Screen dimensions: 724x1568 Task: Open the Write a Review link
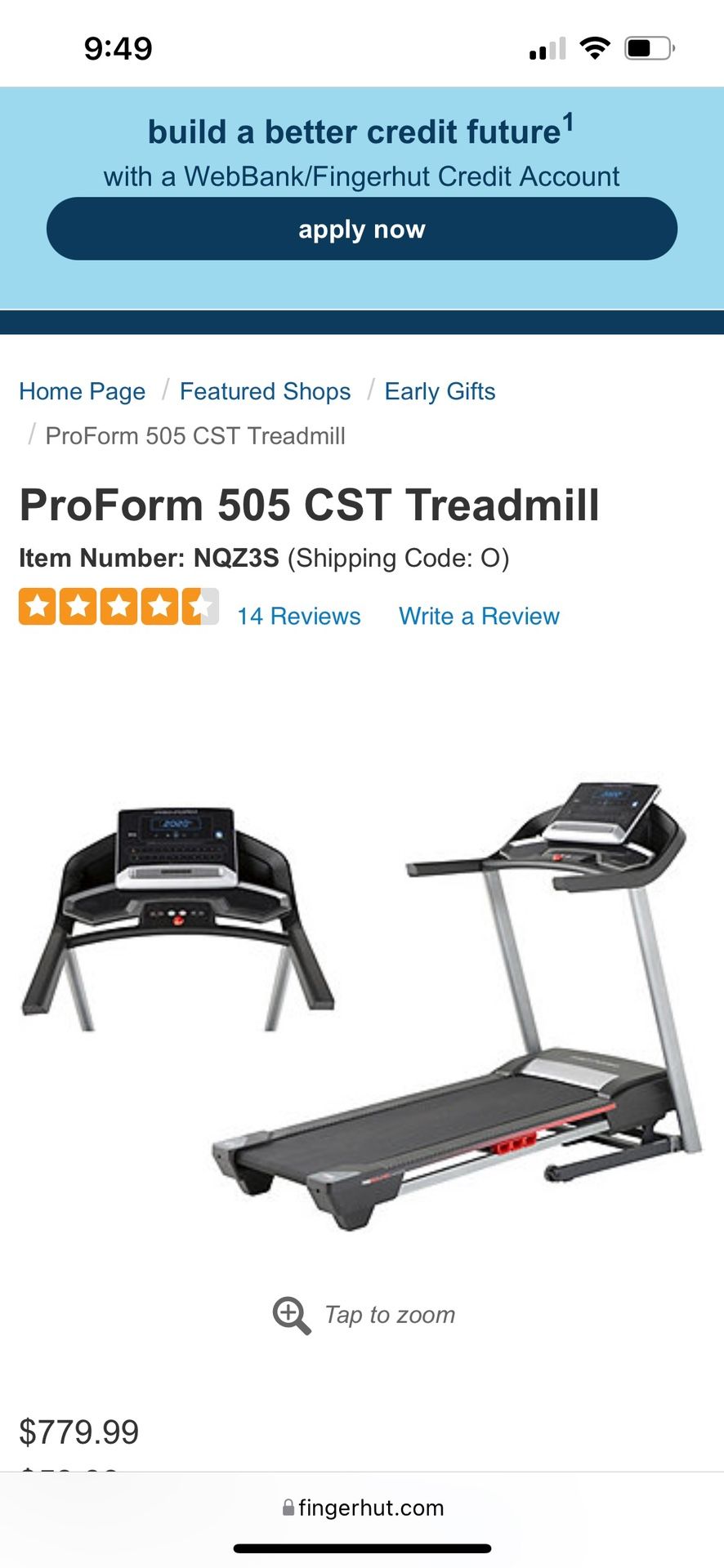tap(478, 616)
